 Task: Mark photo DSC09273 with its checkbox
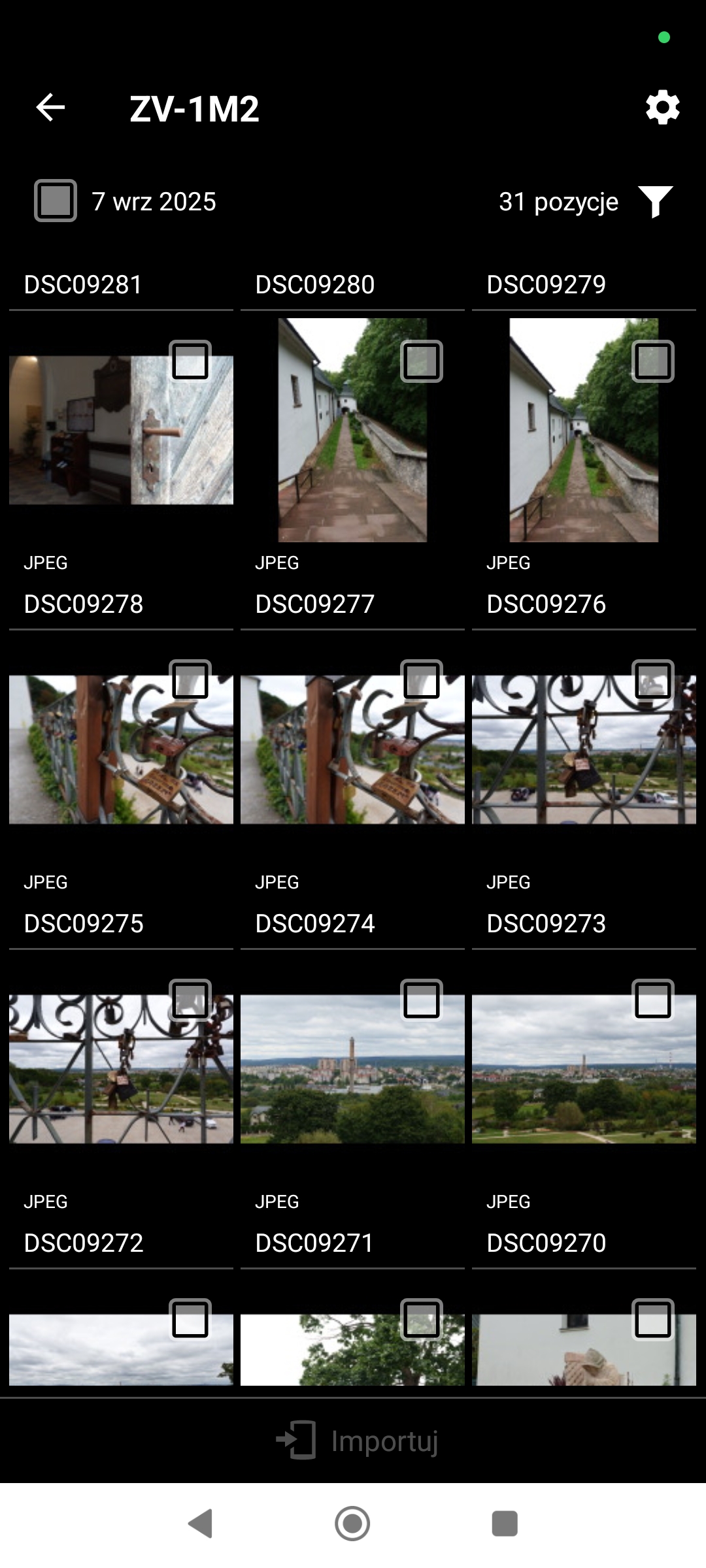click(653, 680)
